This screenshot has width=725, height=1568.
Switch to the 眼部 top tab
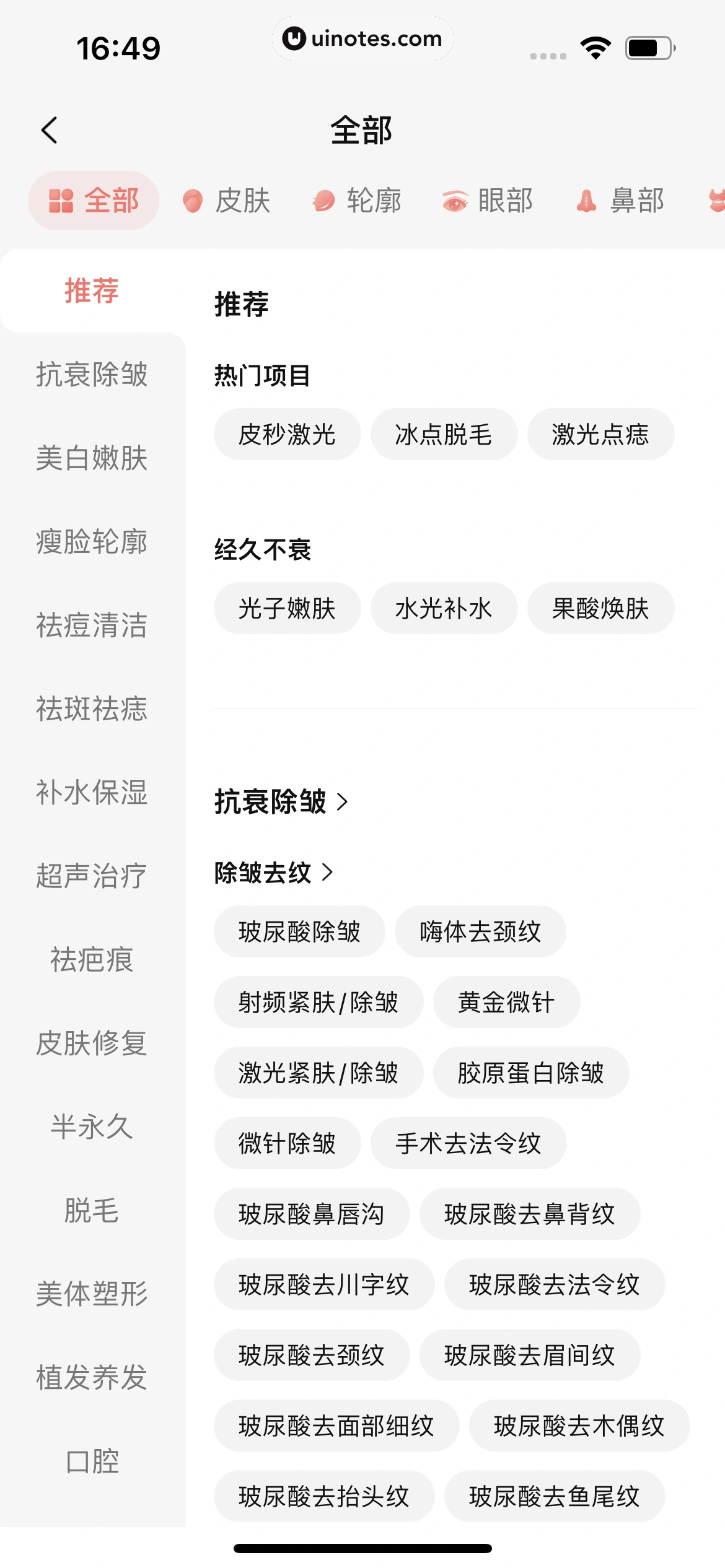pos(488,201)
